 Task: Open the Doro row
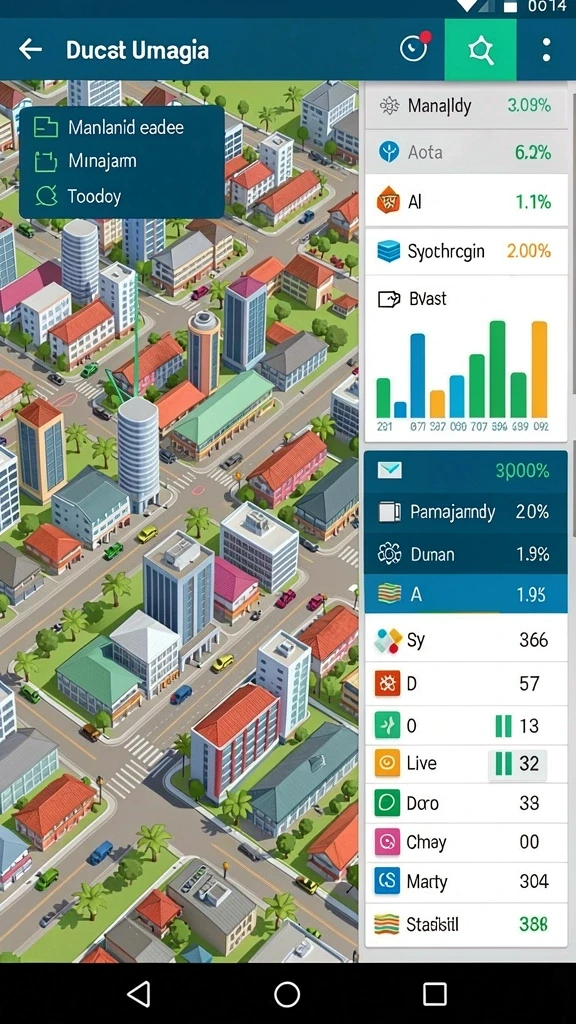[466, 803]
